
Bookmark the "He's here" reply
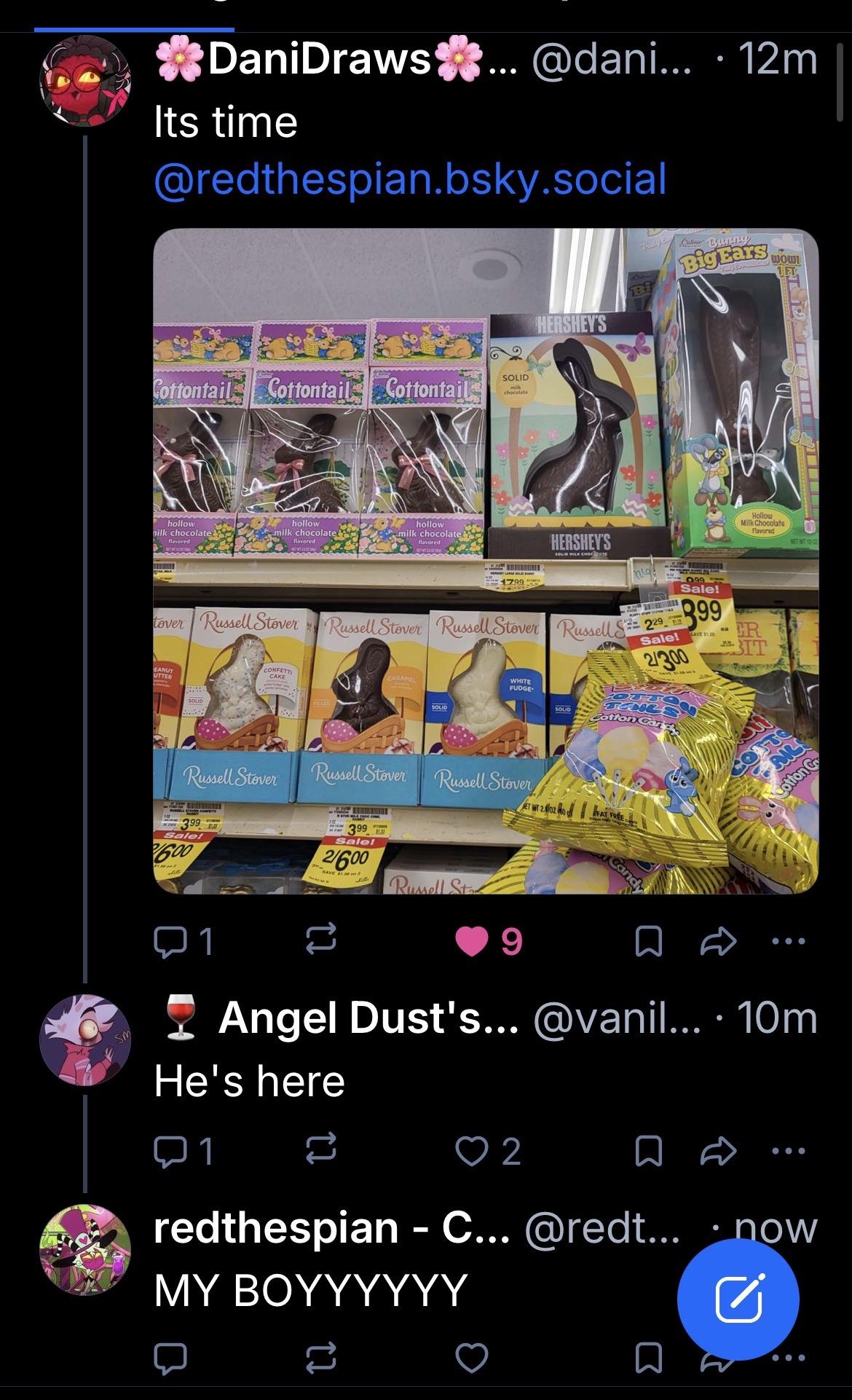coord(649,1152)
